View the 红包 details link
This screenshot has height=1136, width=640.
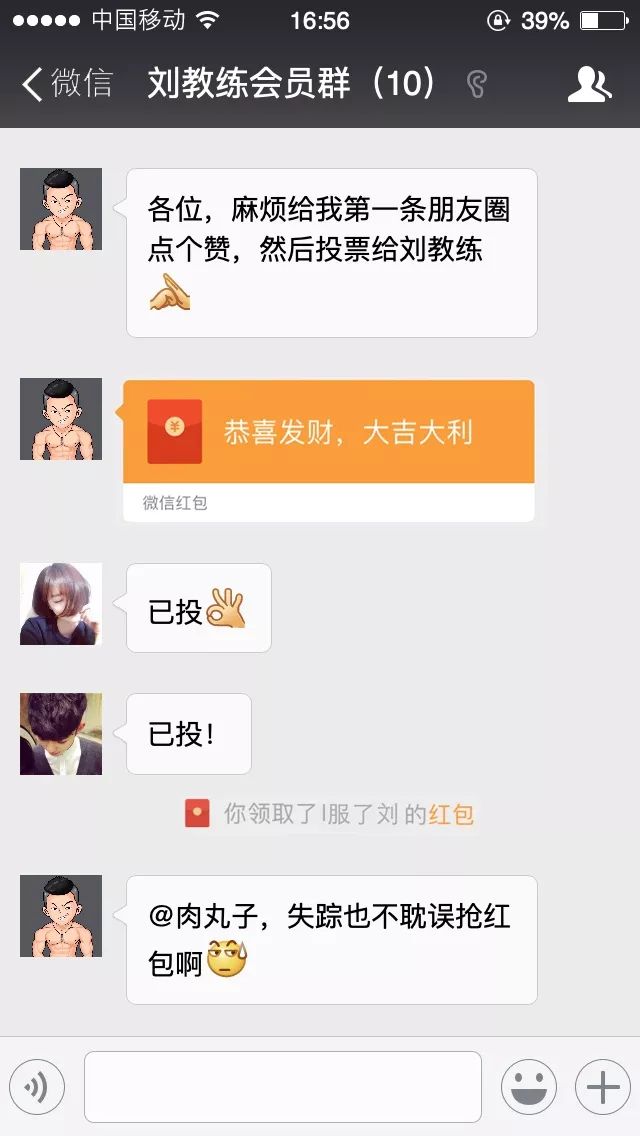(x=451, y=814)
